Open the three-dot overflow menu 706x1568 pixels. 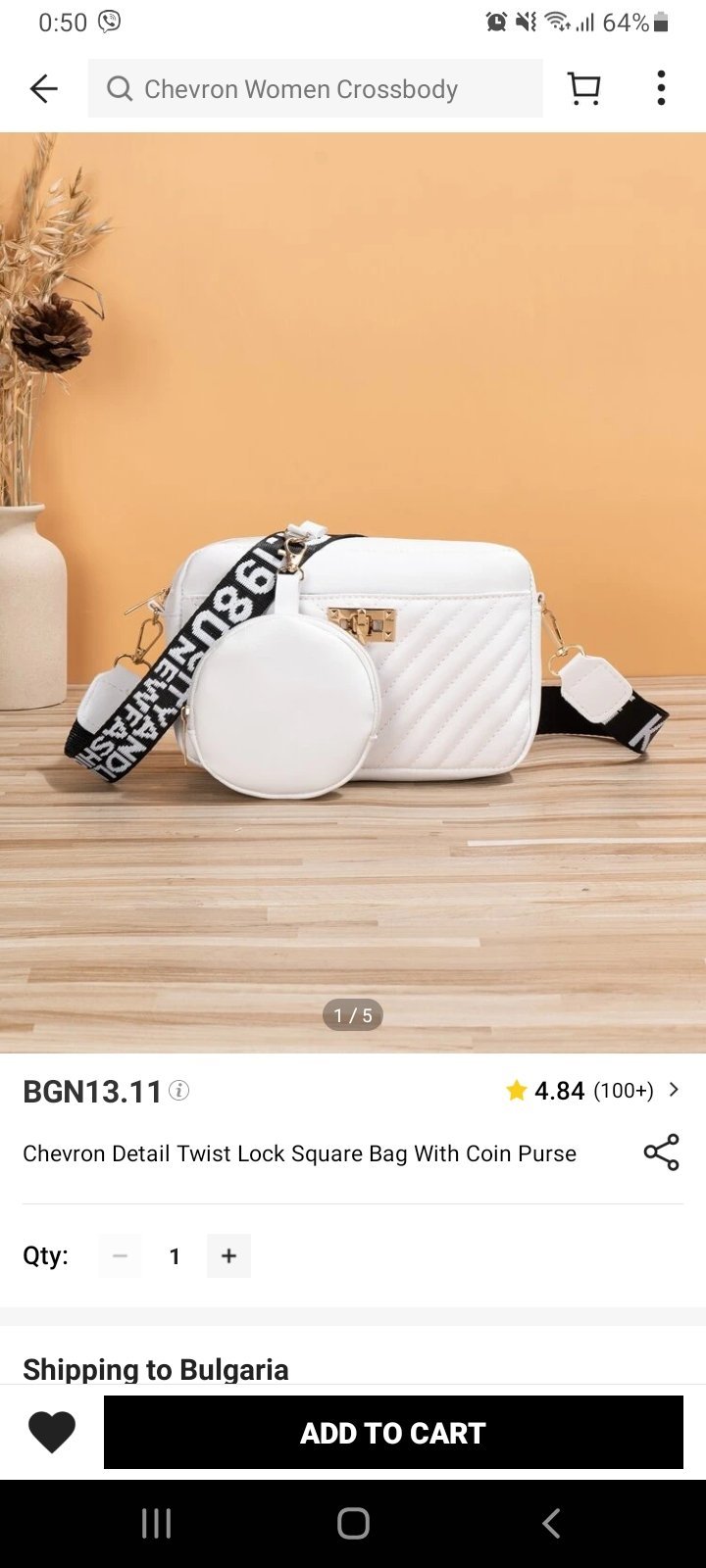661,88
